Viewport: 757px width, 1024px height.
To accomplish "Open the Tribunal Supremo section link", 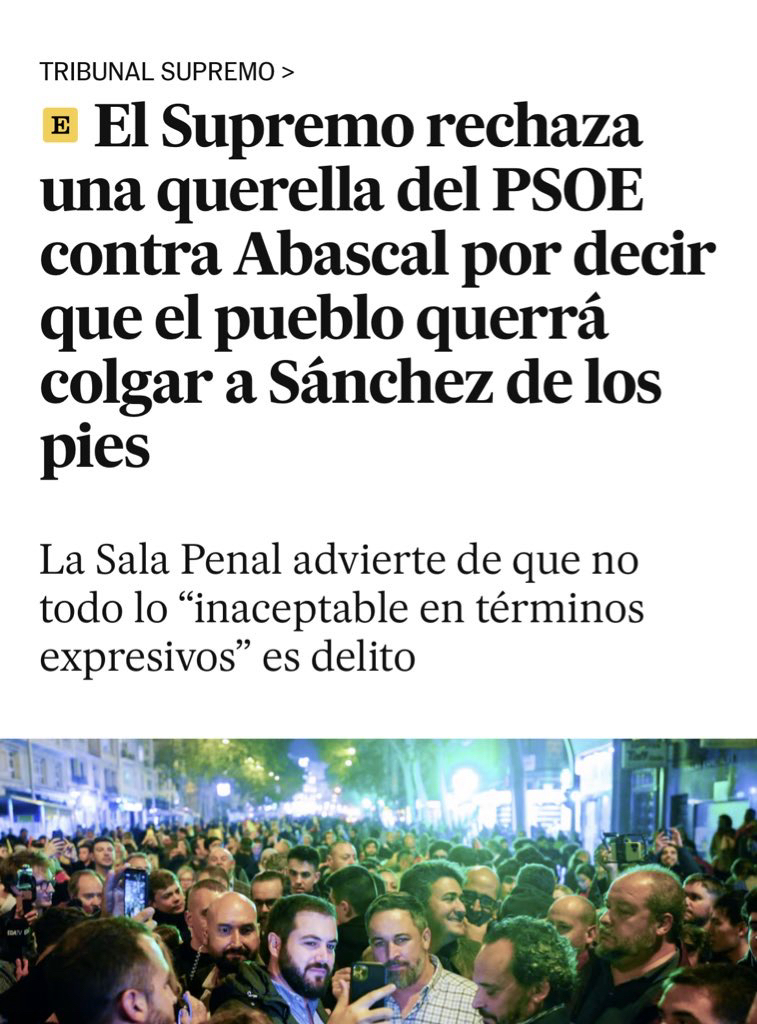I will (166, 72).
